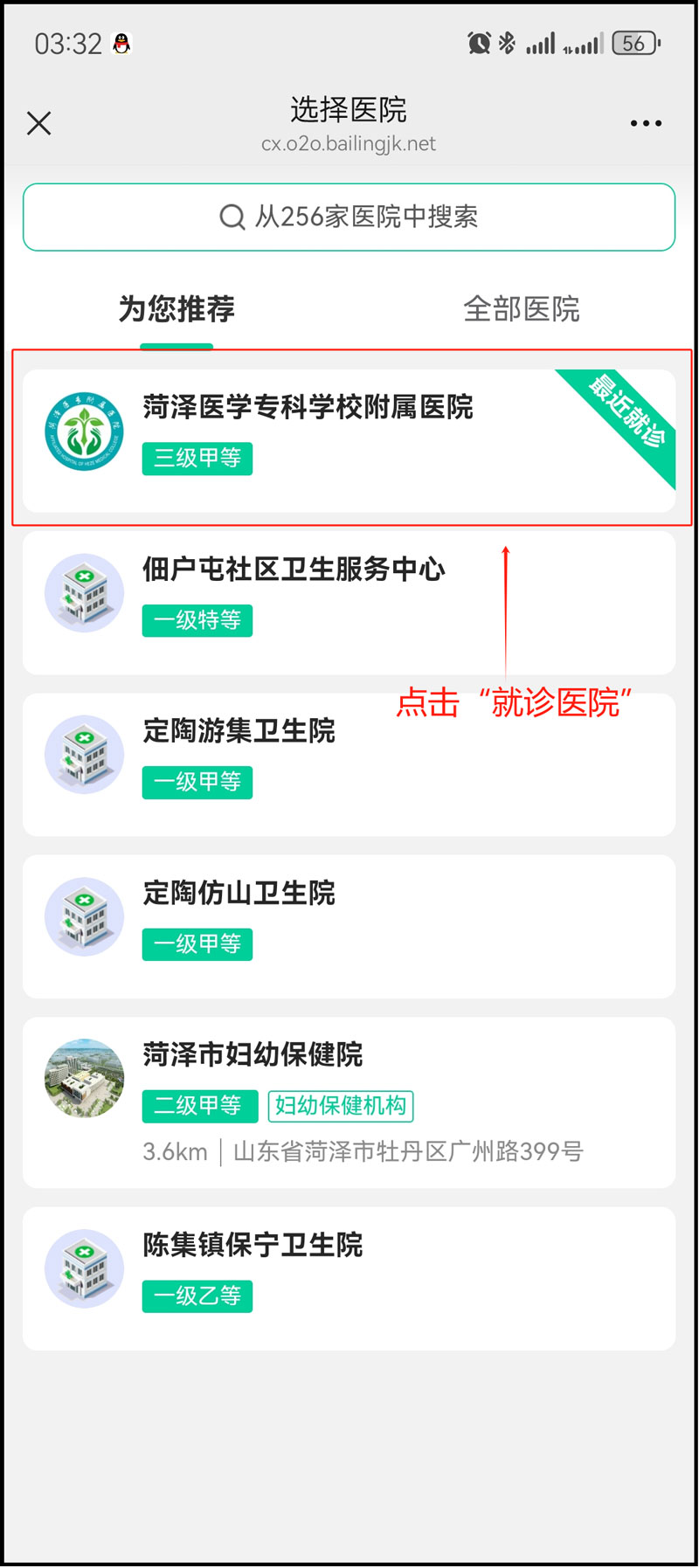Tap the search box for 256 hospitals

point(349,217)
